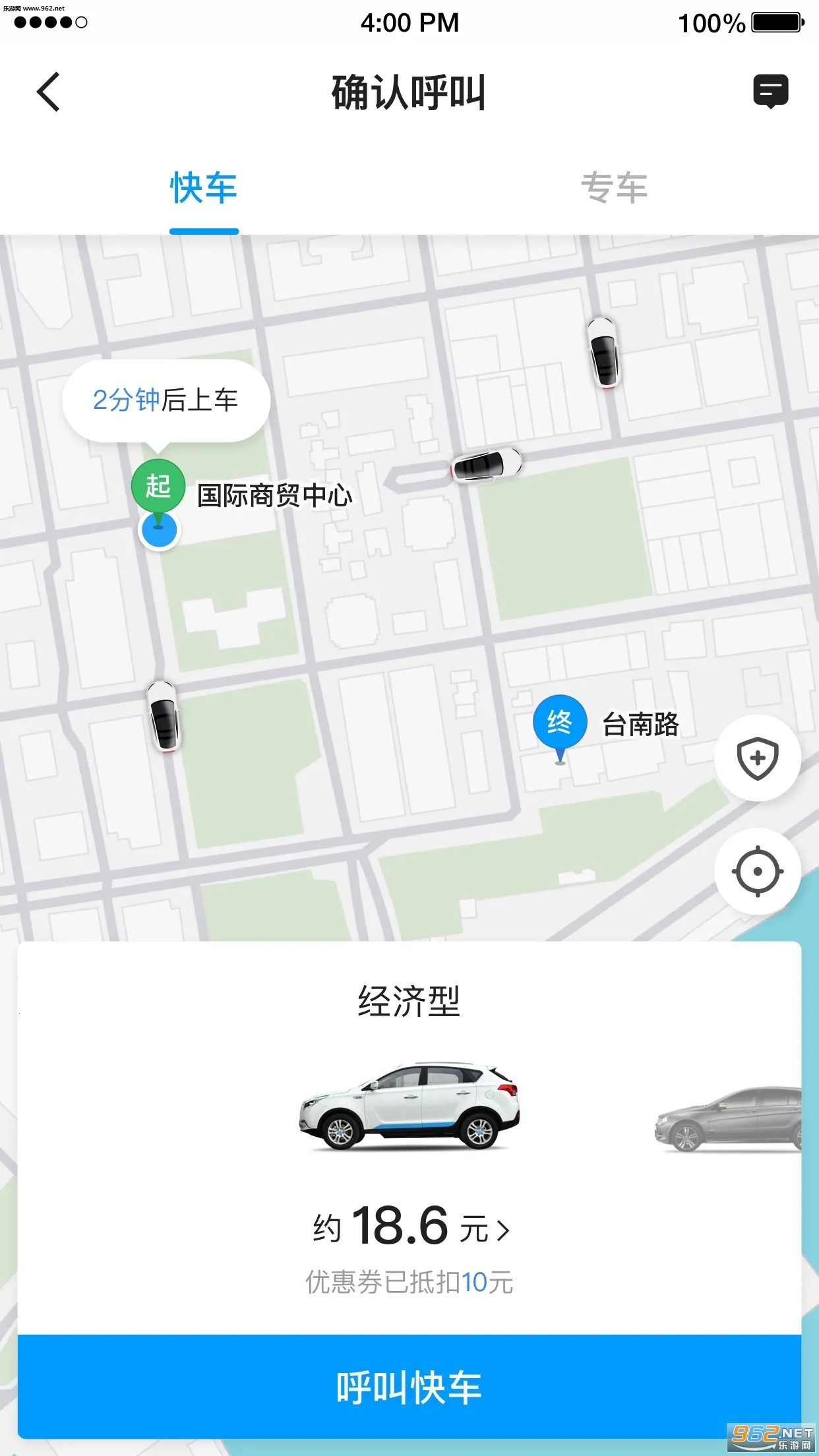This screenshot has height=1456, width=819.
Task: Select the blue 终 destination pin
Action: (x=560, y=722)
